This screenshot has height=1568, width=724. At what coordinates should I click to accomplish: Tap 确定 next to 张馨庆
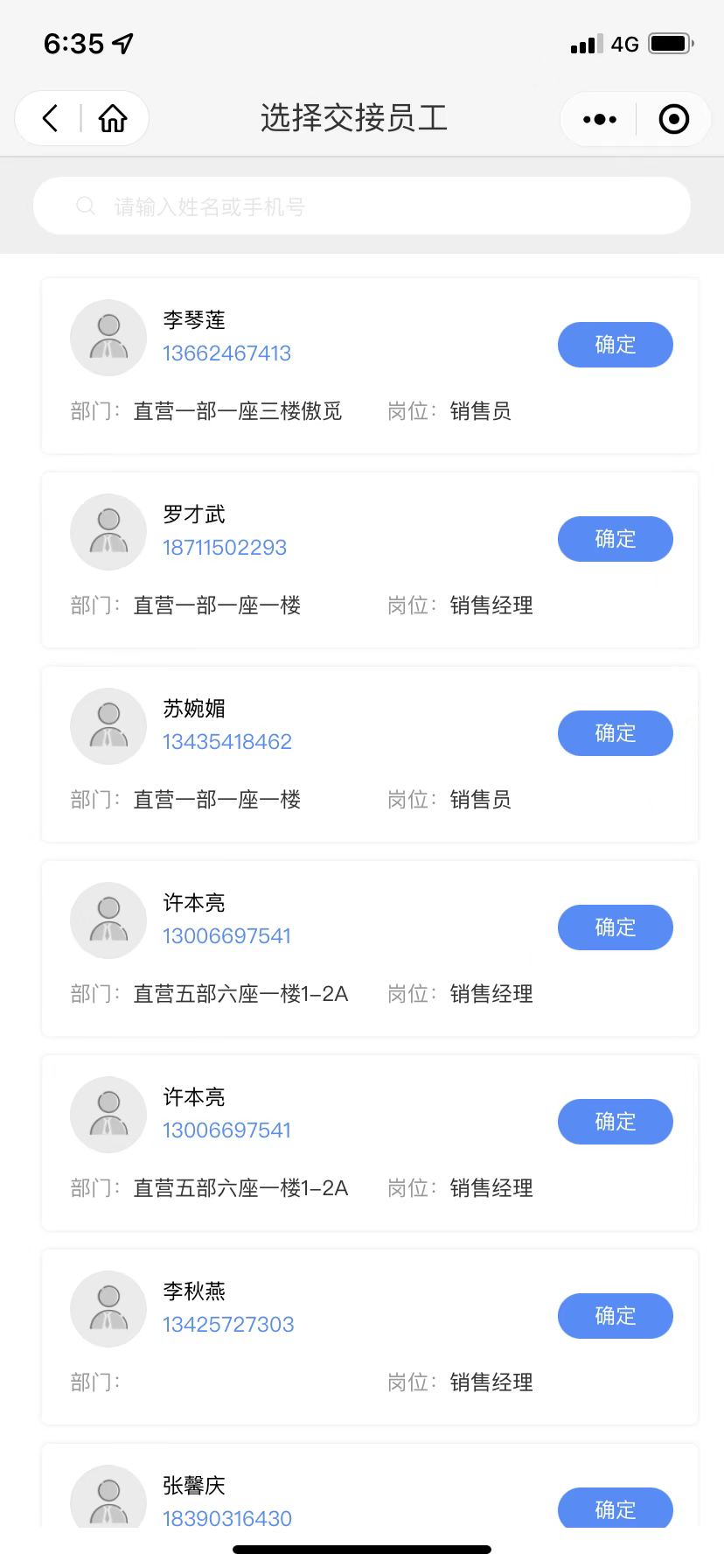coord(616,1508)
